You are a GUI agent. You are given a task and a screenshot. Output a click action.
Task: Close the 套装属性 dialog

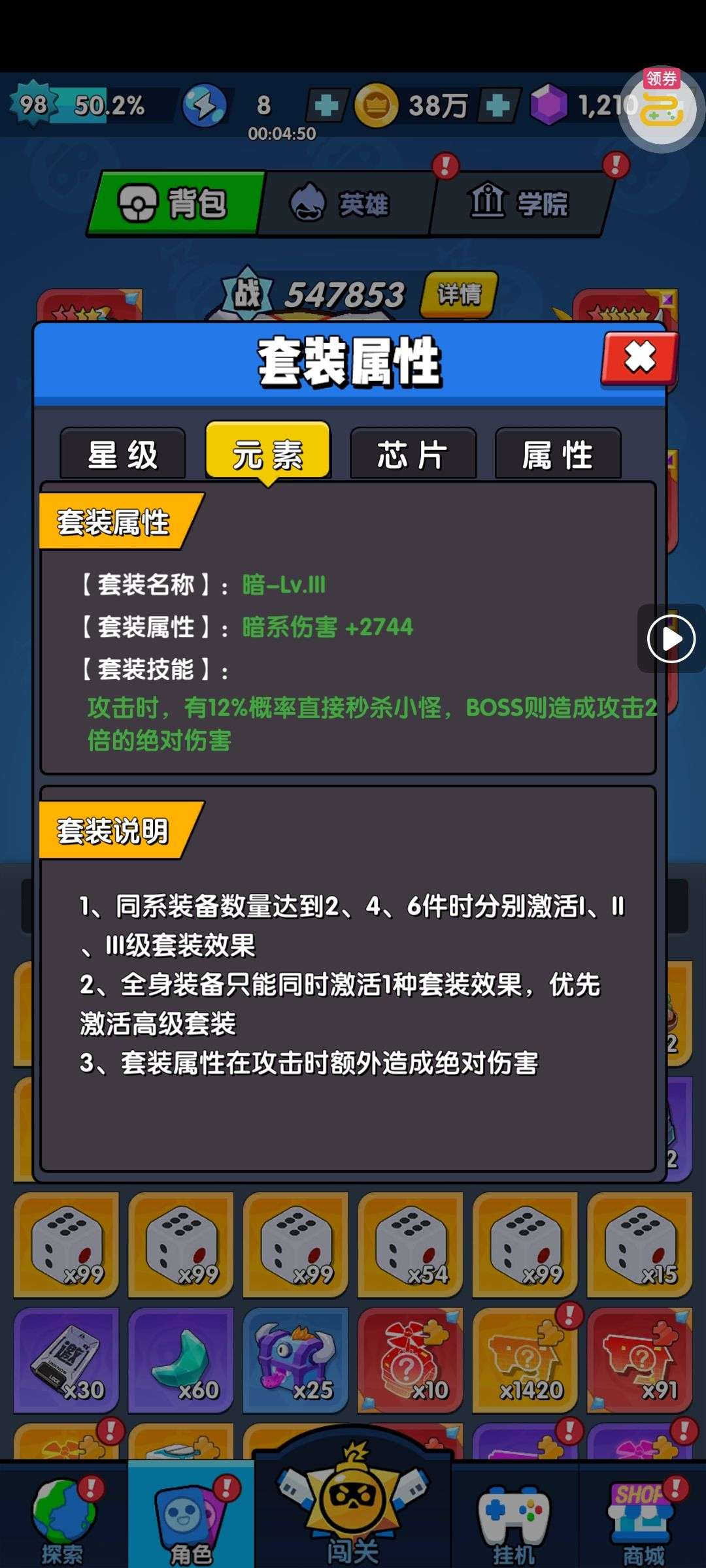click(x=639, y=357)
